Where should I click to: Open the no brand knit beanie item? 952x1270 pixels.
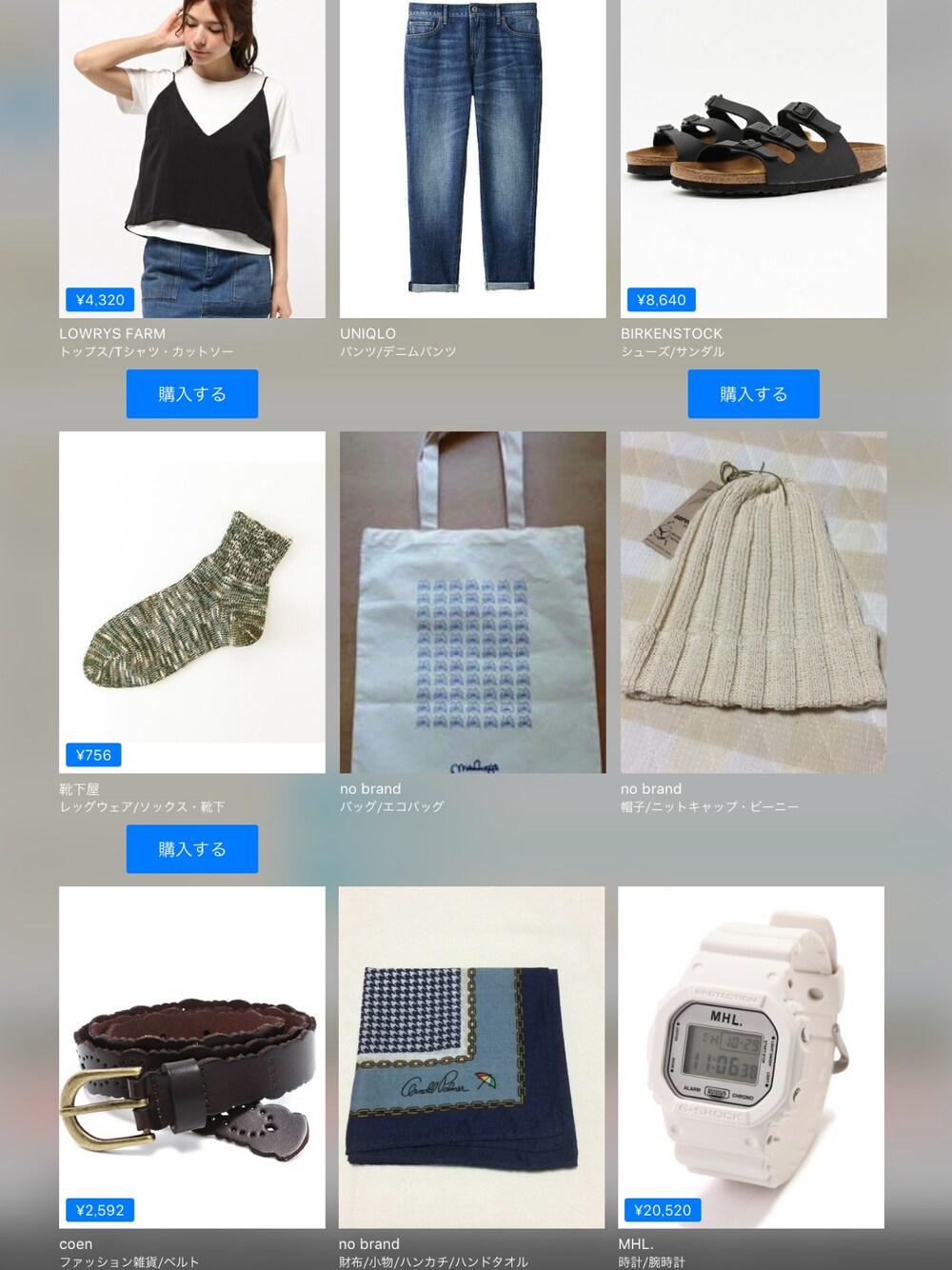(753, 602)
